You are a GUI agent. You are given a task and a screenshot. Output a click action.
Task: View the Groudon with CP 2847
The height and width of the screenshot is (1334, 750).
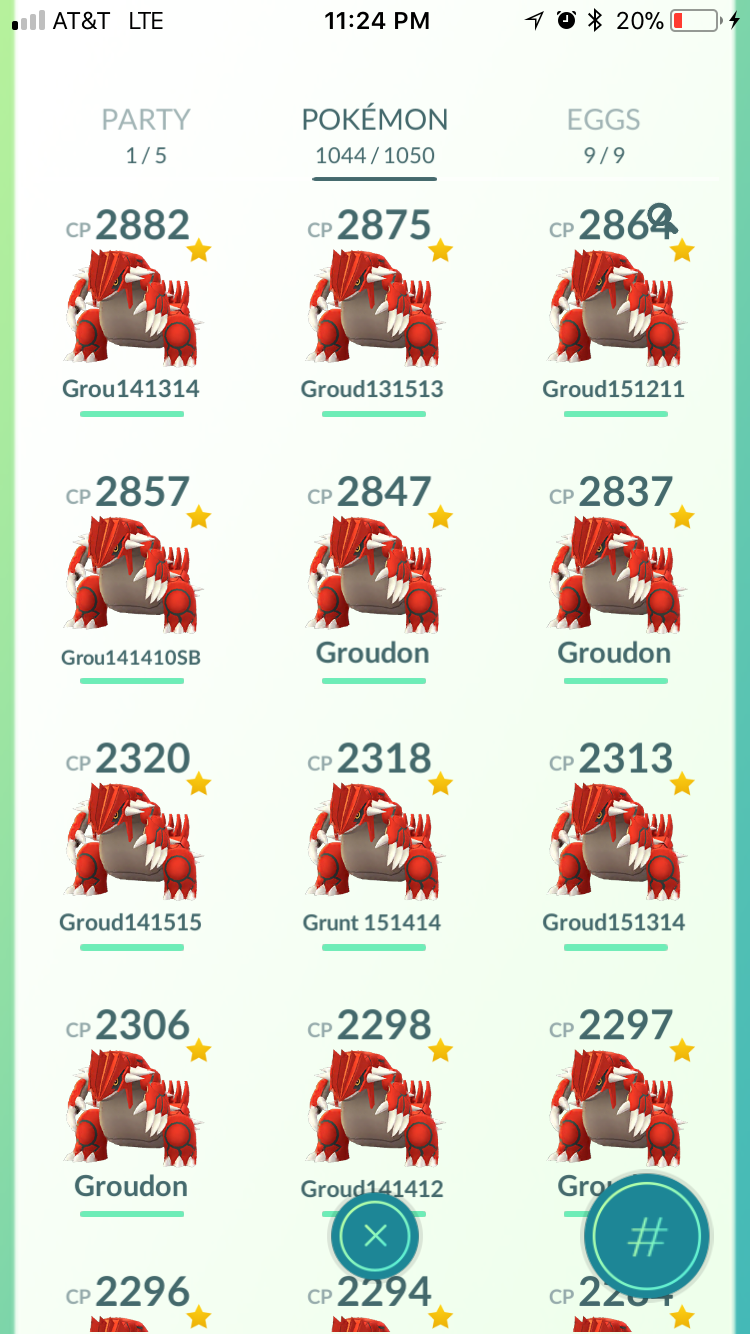click(x=373, y=576)
